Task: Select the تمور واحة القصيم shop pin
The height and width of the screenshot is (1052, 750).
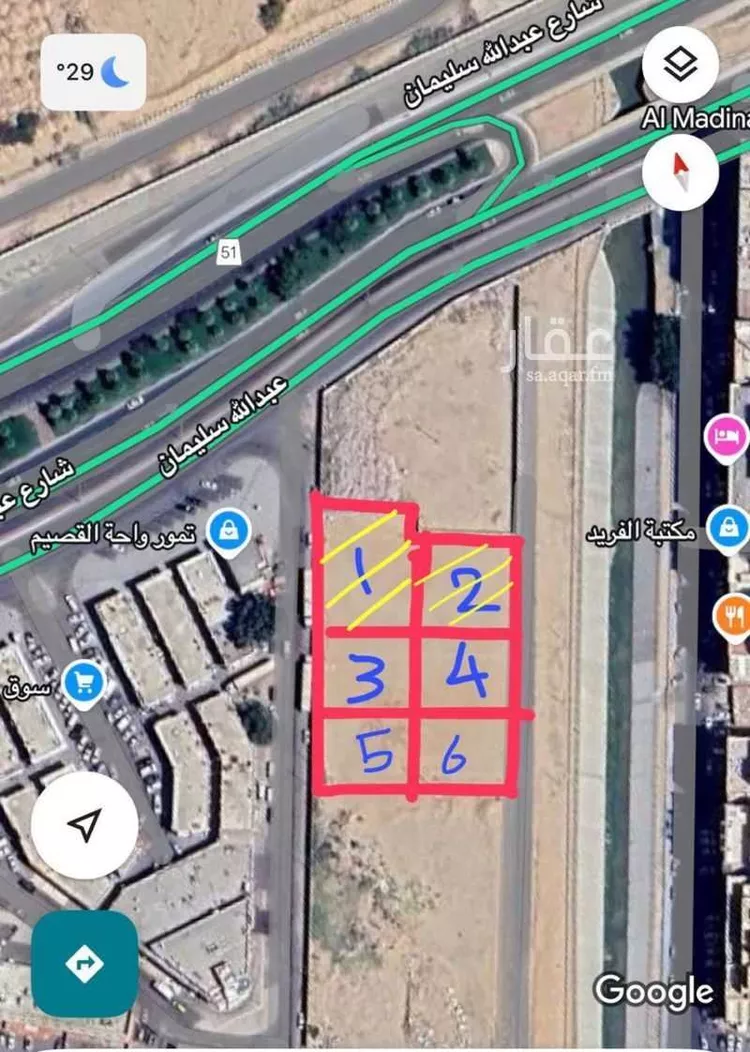Action: tap(228, 531)
